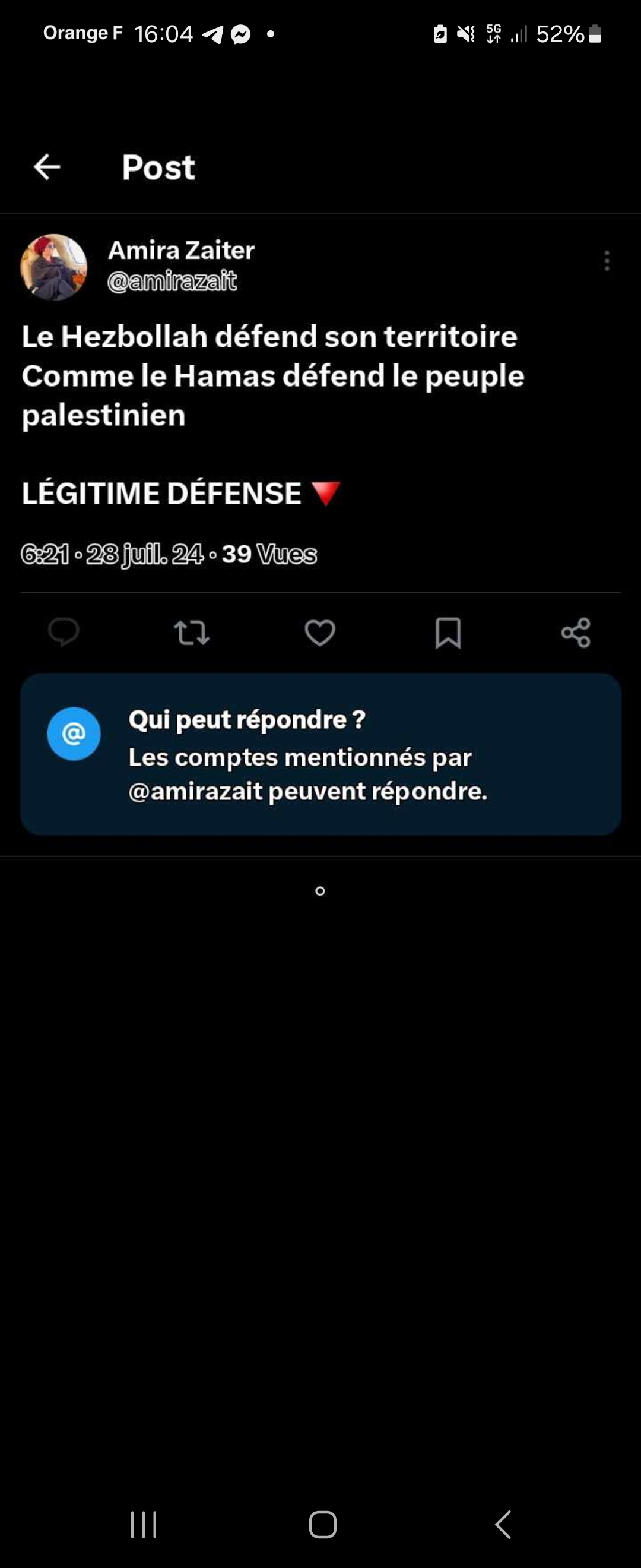The height and width of the screenshot is (1568, 641).
Task: Go back from the Post screen
Action: tap(47, 167)
